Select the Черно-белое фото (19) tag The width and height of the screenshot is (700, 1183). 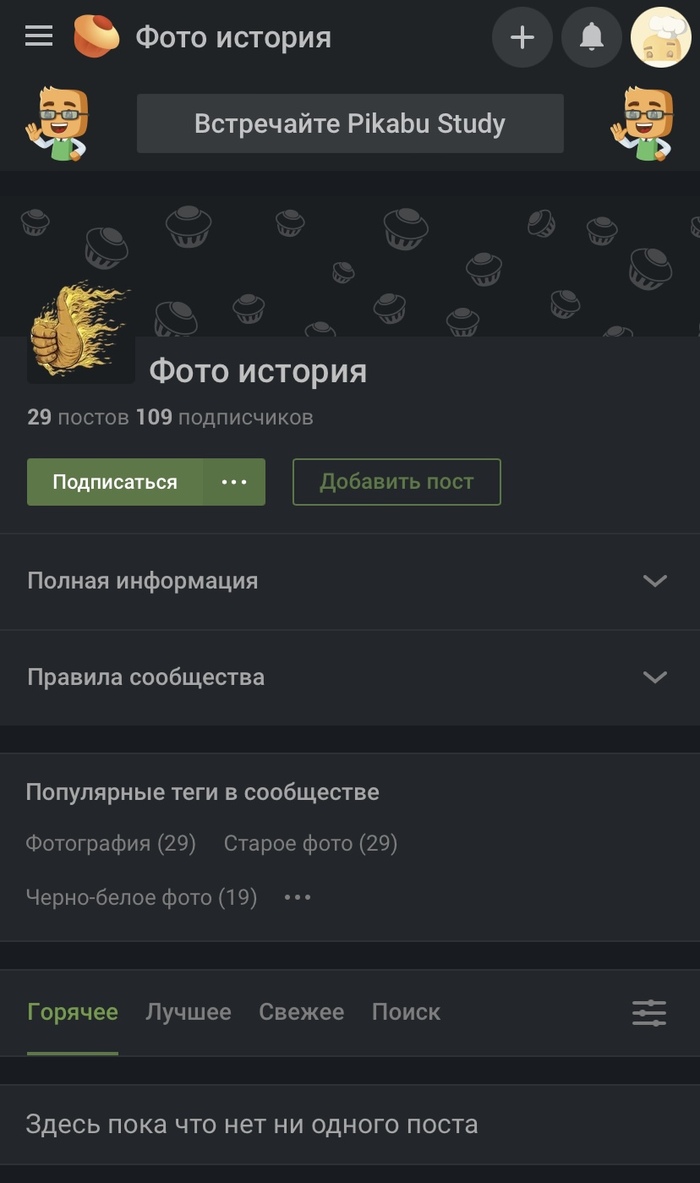click(x=141, y=898)
